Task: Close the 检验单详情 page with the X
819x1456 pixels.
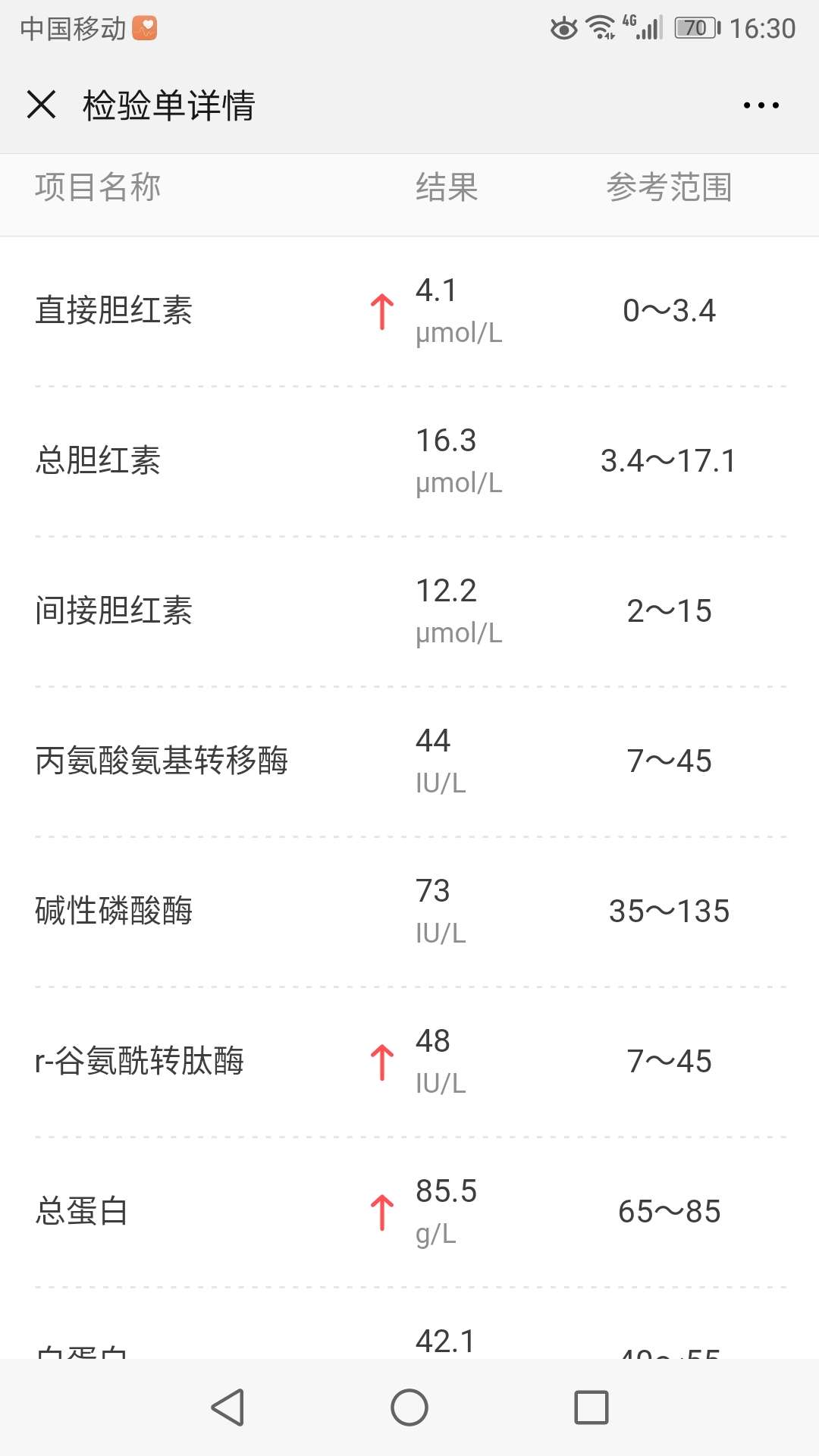Action: 42,105
